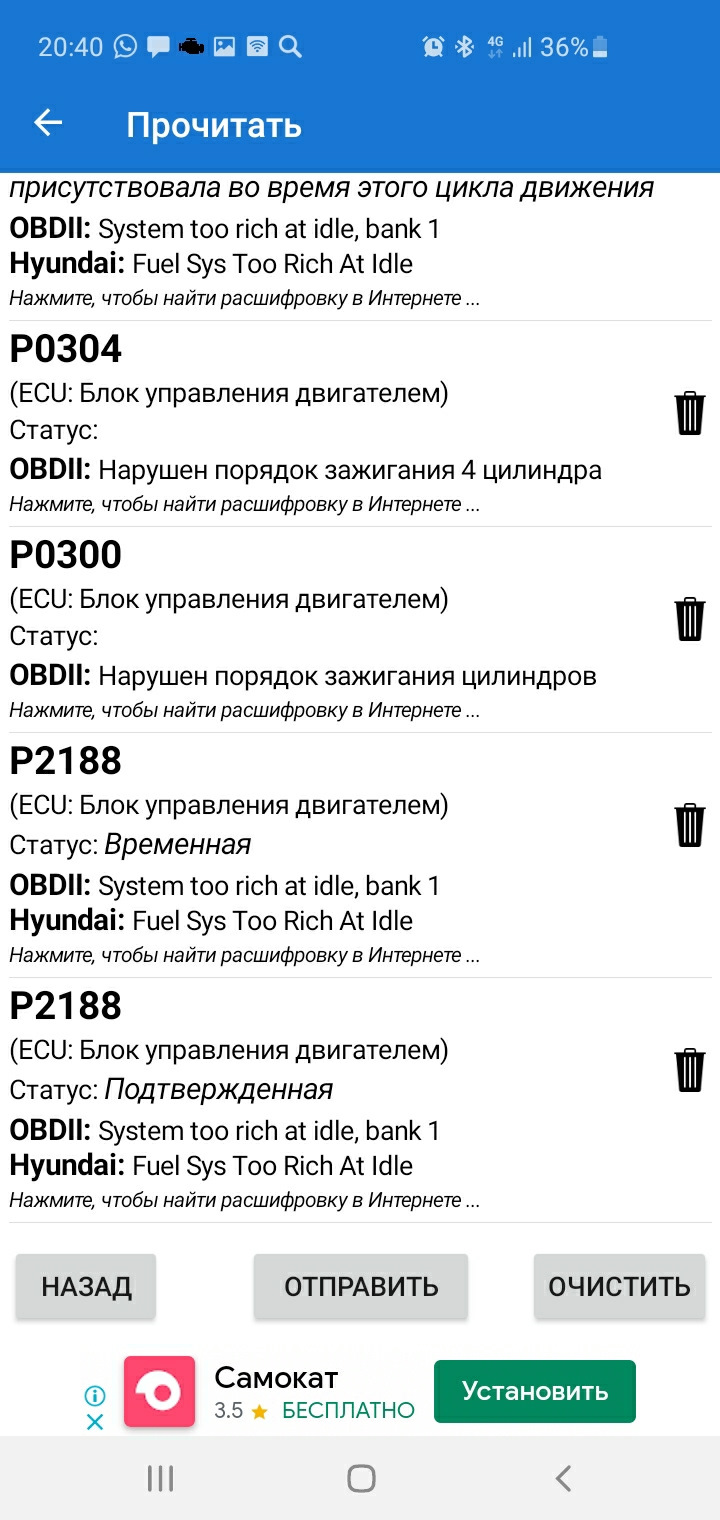The image size is (720, 1520).
Task: Open the ad info icon
Action: pos(95,1395)
